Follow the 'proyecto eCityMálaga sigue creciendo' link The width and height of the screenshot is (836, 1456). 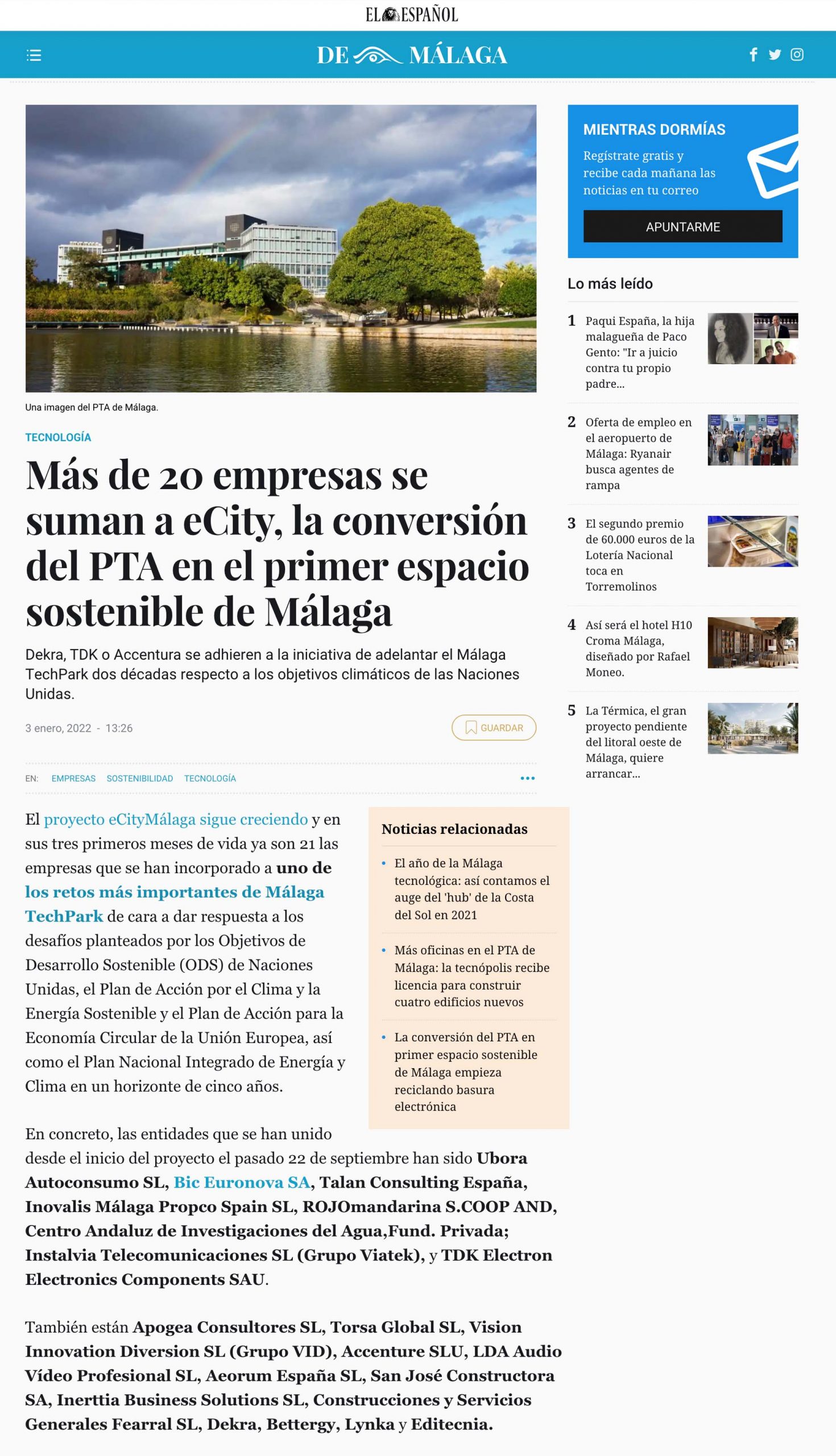(176, 820)
